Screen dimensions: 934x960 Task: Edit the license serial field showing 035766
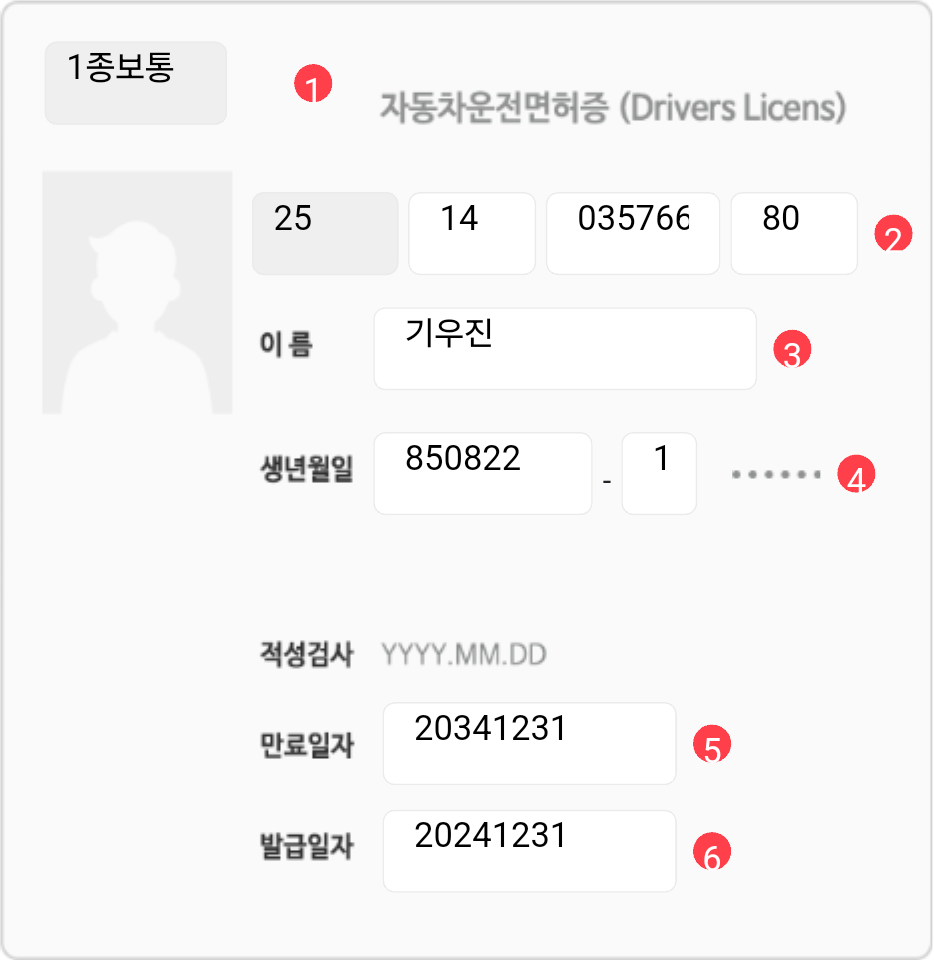(x=632, y=233)
